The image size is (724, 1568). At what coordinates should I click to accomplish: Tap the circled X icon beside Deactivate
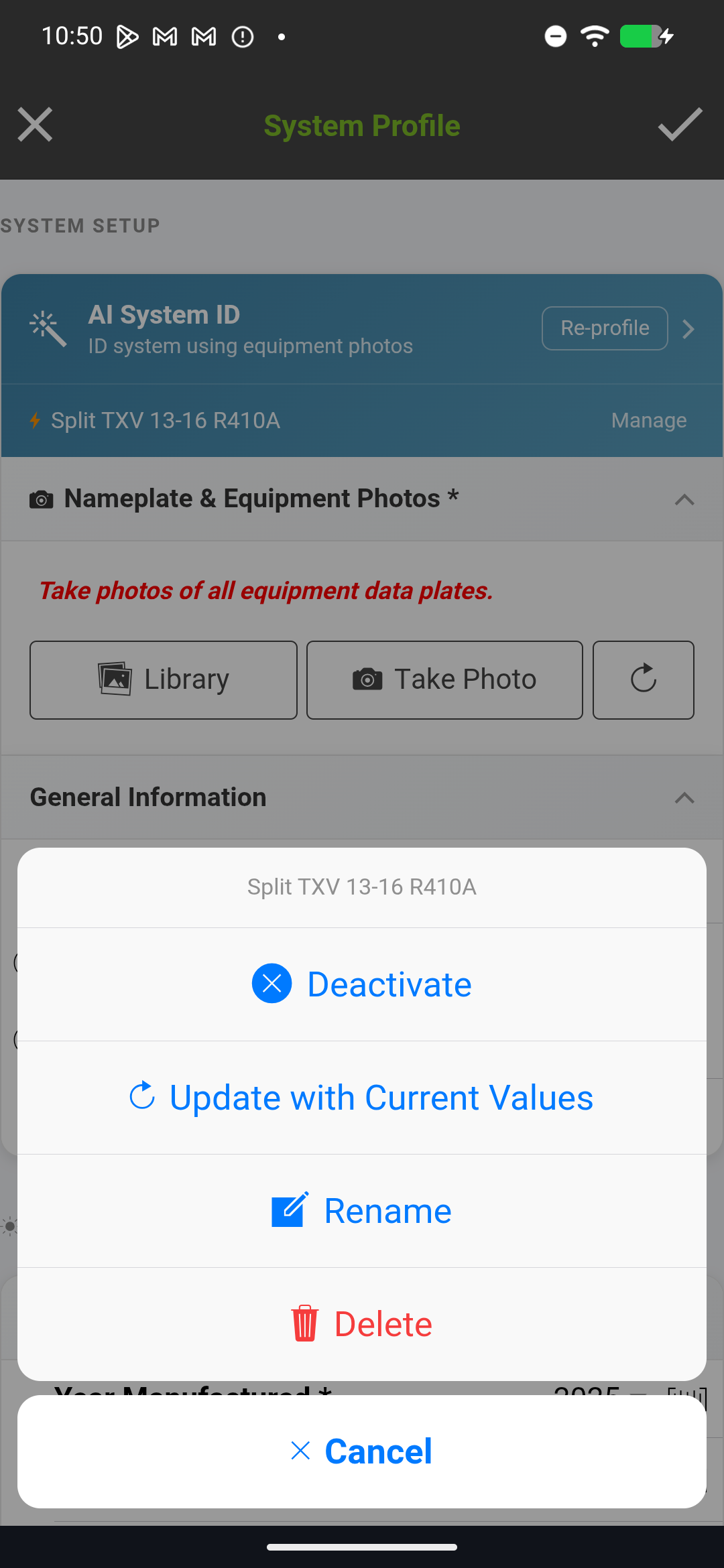pyautogui.click(x=271, y=983)
